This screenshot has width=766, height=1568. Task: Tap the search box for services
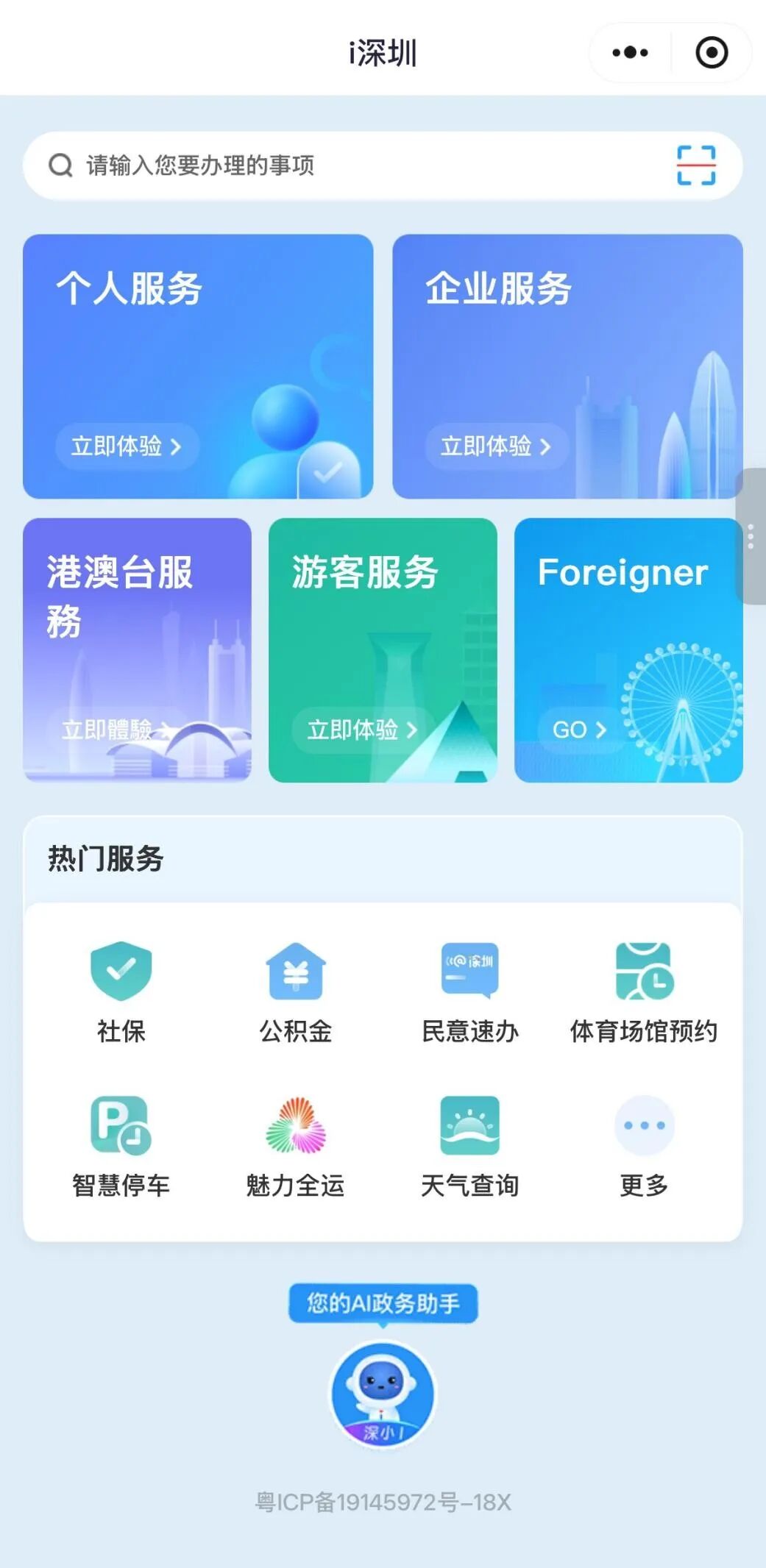coord(353,165)
